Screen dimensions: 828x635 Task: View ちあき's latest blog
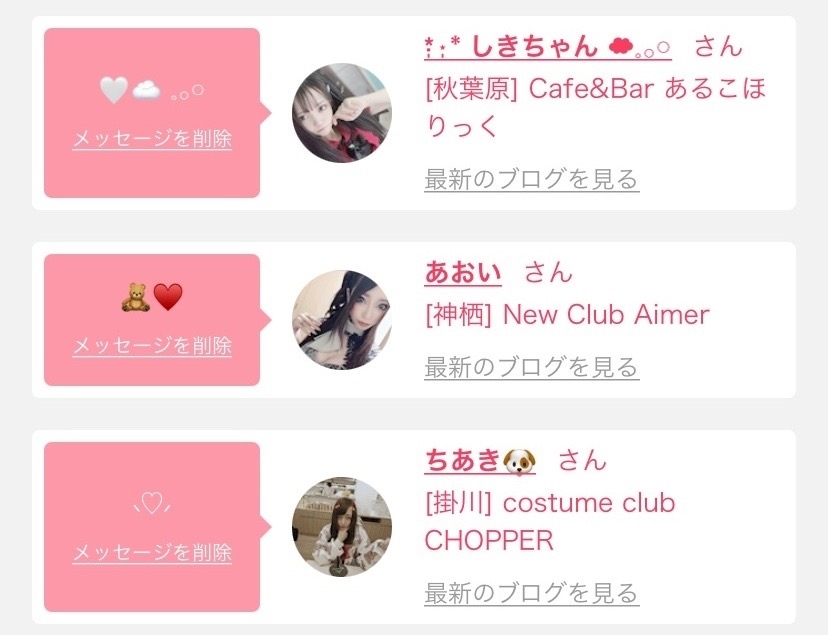coord(531,592)
